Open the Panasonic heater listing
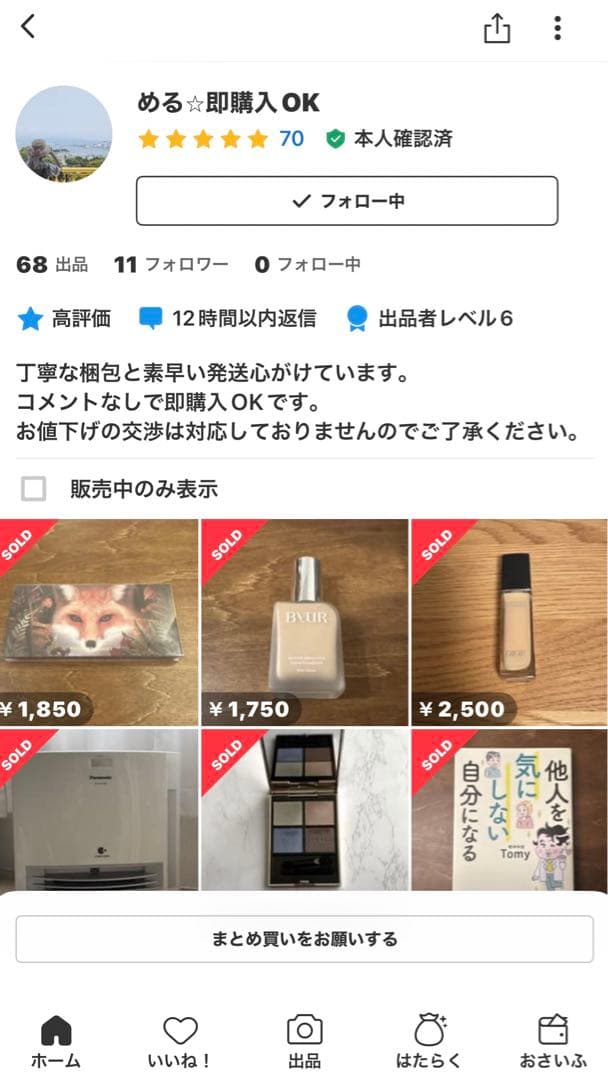 coord(99,810)
